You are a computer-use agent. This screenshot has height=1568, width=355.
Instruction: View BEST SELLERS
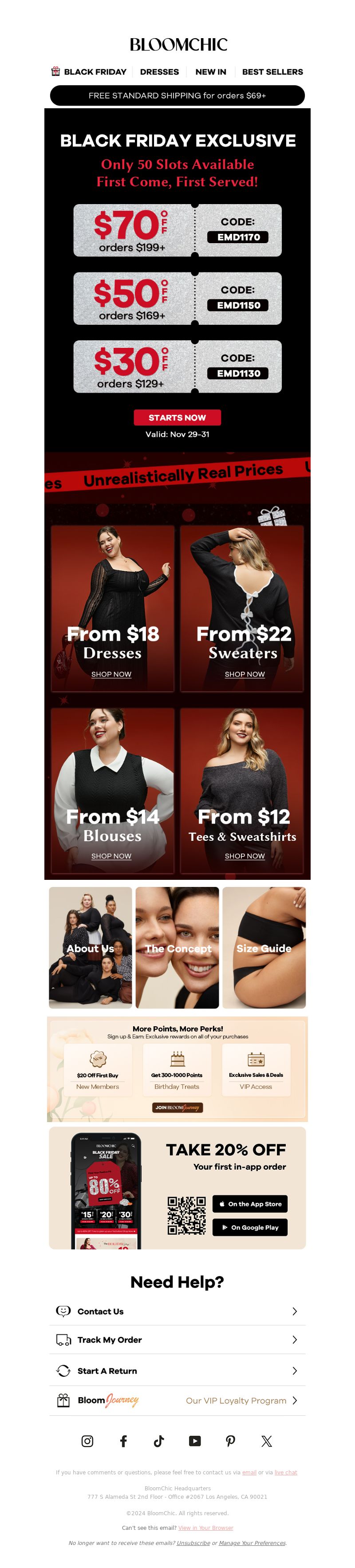pyautogui.click(x=272, y=72)
